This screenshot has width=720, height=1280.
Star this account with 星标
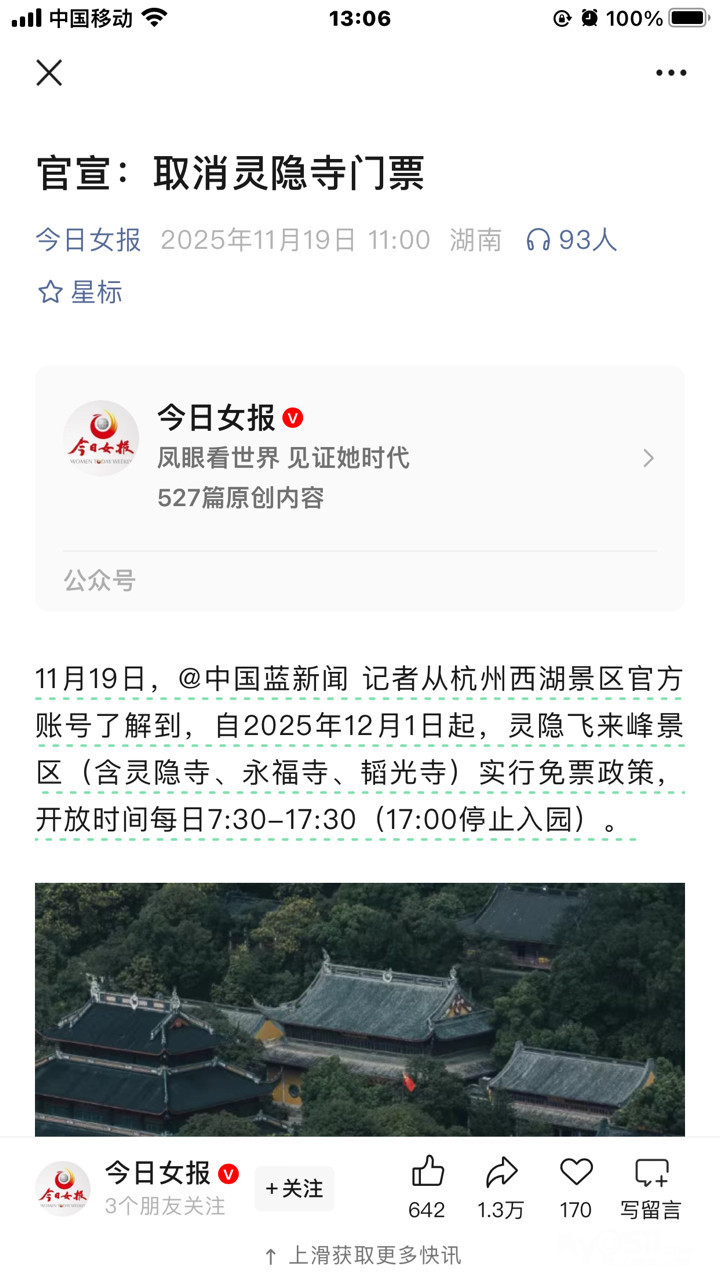click(80, 292)
